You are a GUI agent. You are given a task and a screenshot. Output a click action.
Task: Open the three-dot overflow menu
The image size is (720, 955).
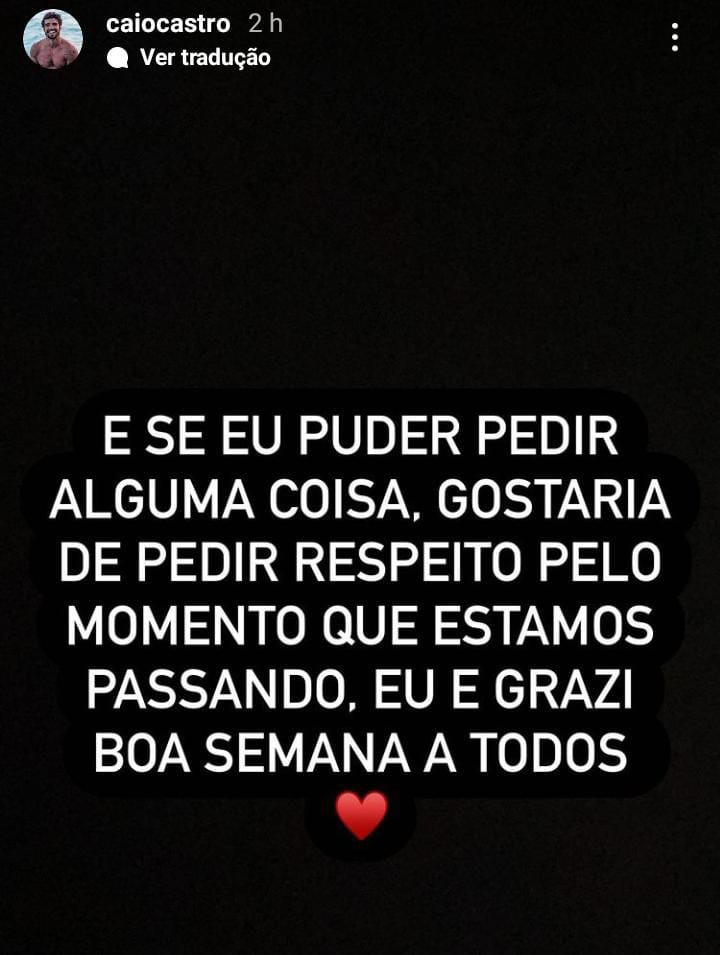point(675,38)
